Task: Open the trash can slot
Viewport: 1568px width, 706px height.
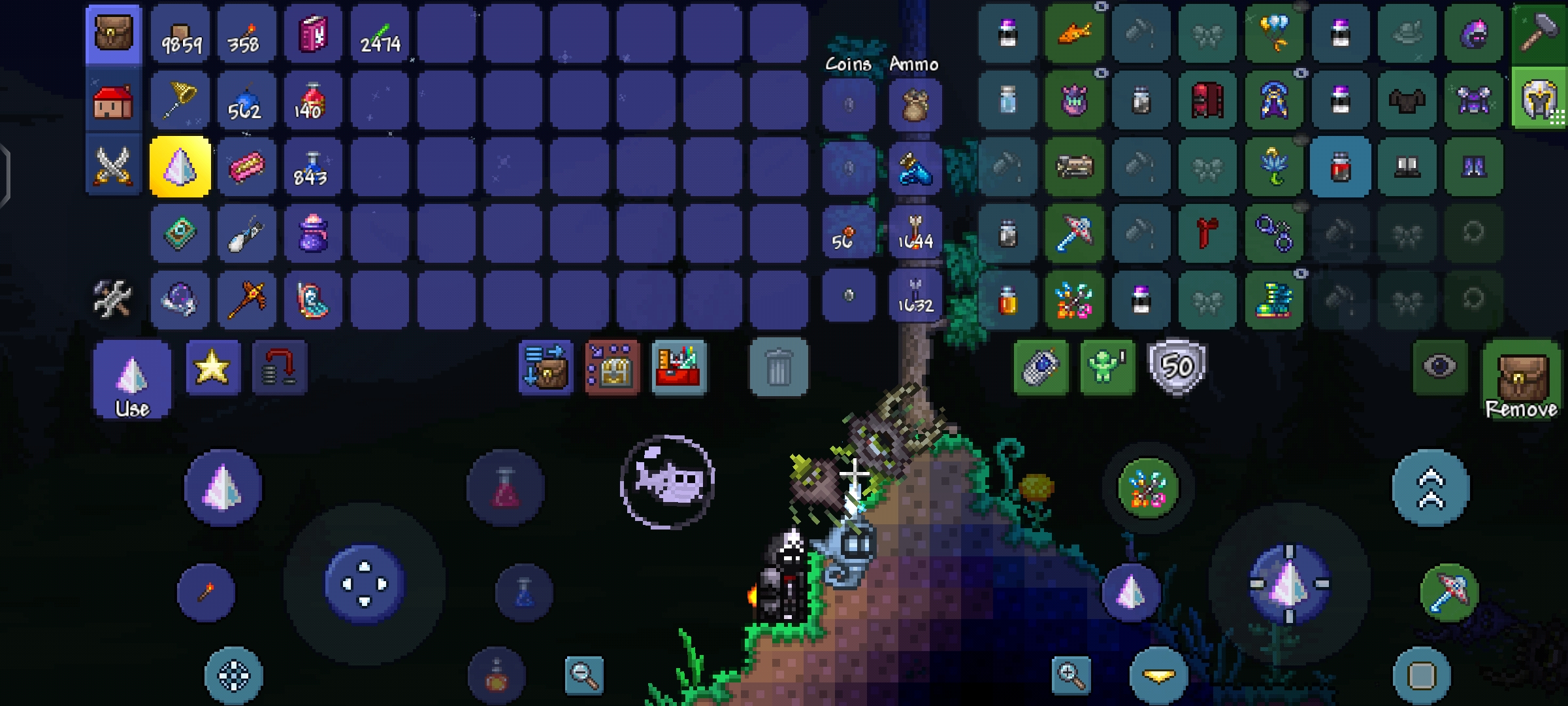Action: (778, 367)
